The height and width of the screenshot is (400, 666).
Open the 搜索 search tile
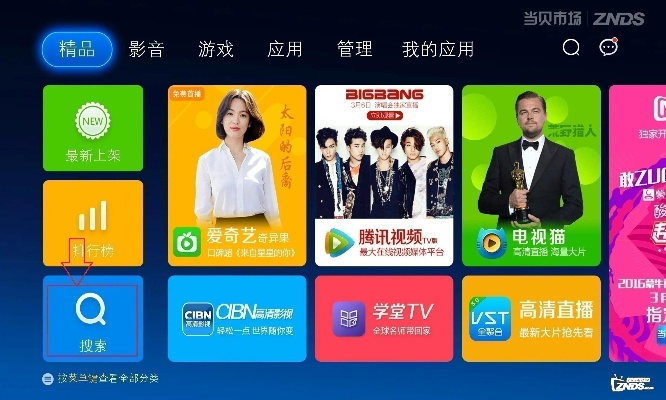click(92, 320)
